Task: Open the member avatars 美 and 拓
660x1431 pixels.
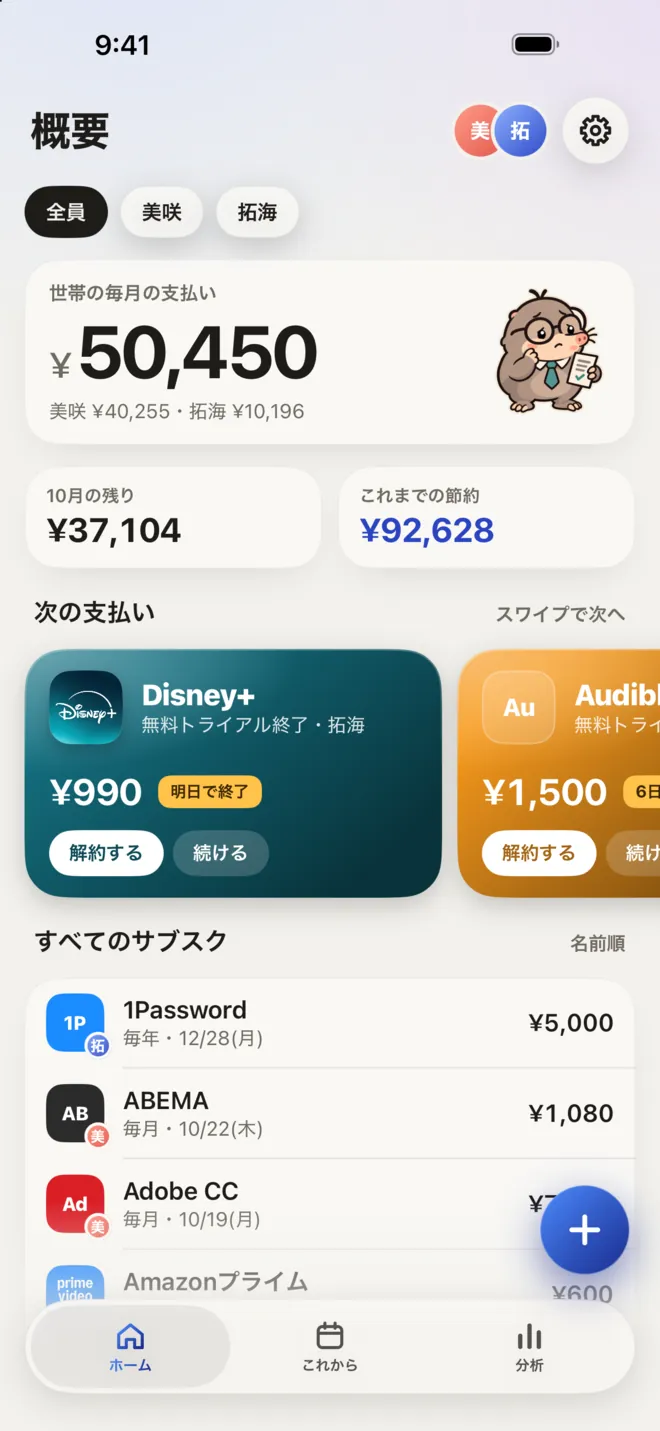Action: pyautogui.click(x=501, y=131)
